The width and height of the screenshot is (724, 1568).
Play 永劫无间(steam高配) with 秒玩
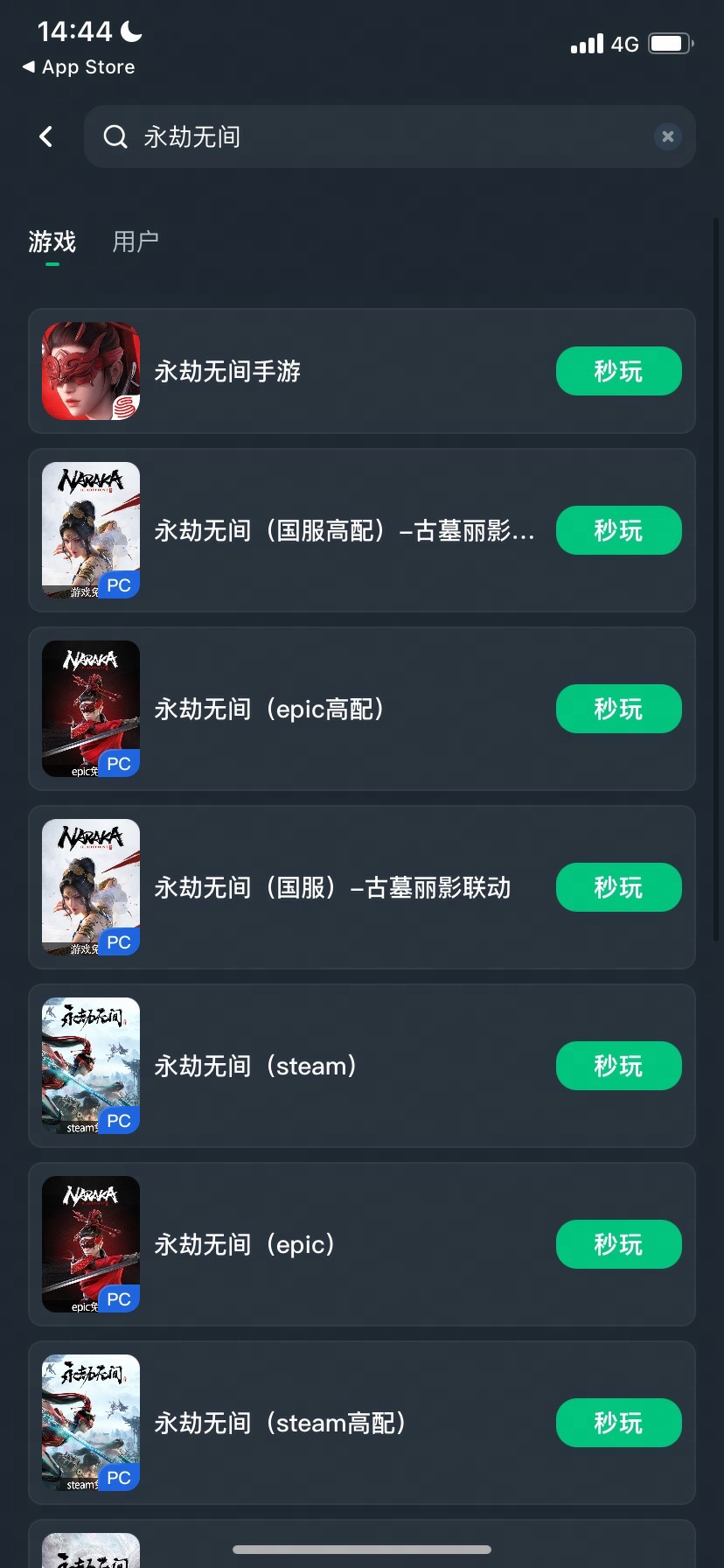tap(618, 1423)
